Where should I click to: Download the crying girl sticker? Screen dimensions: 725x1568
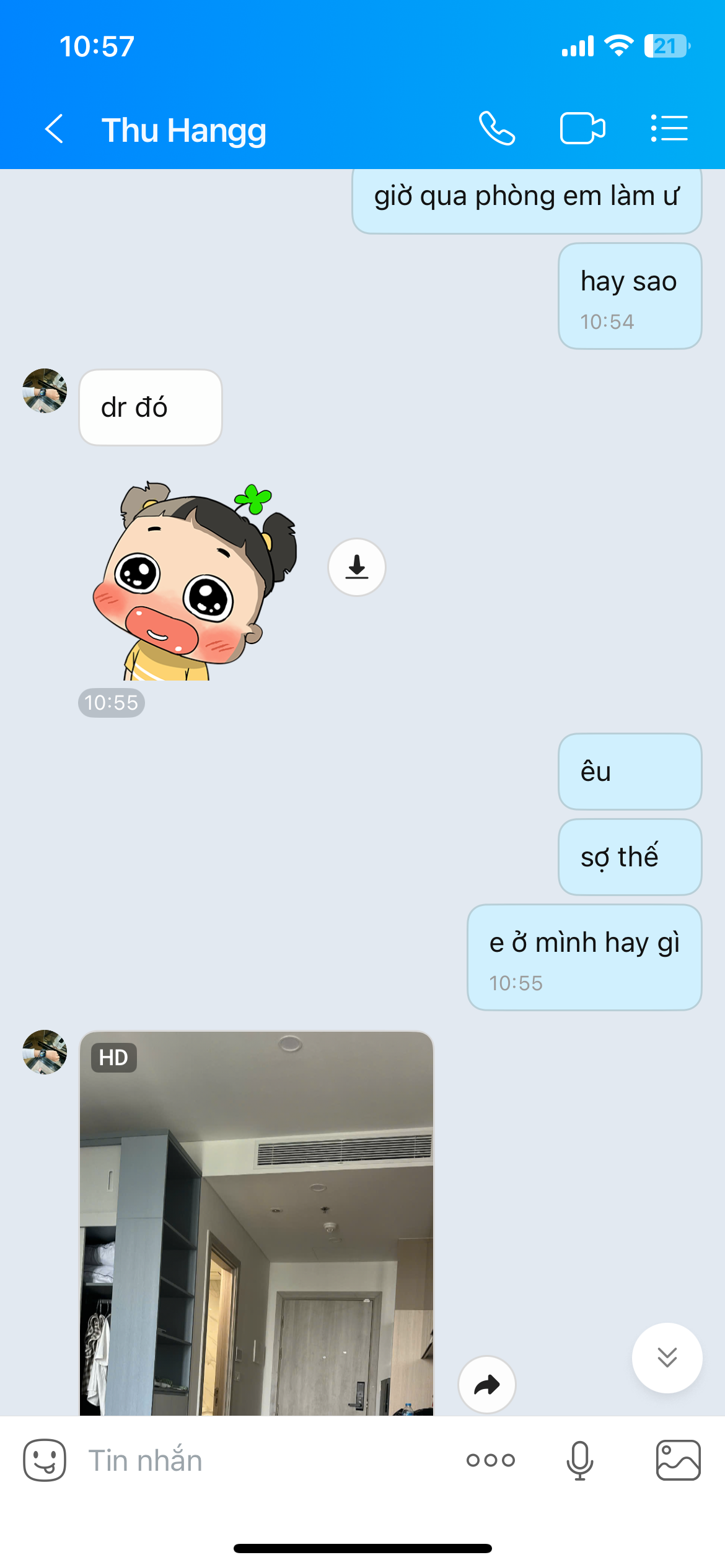(356, 567)
